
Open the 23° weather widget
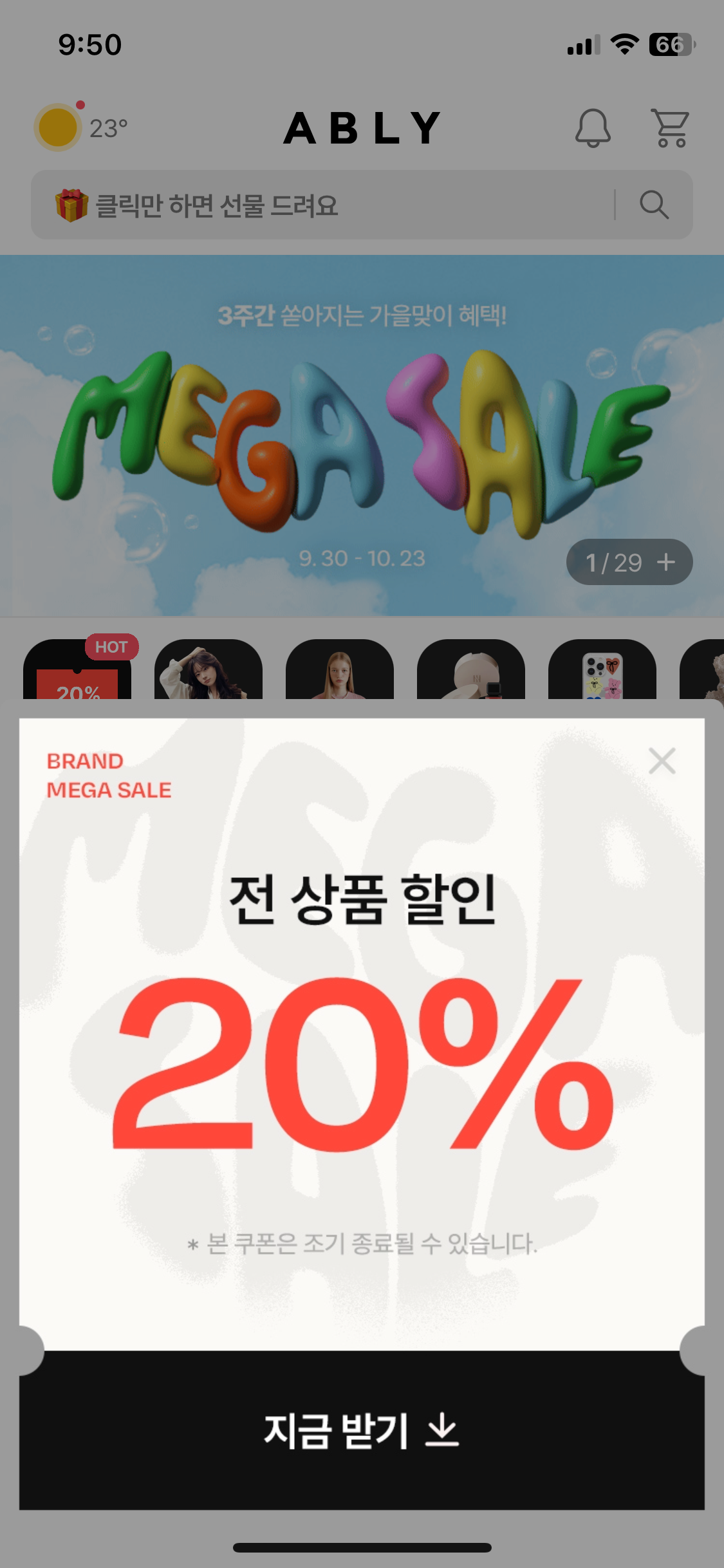tap(80, 127)
